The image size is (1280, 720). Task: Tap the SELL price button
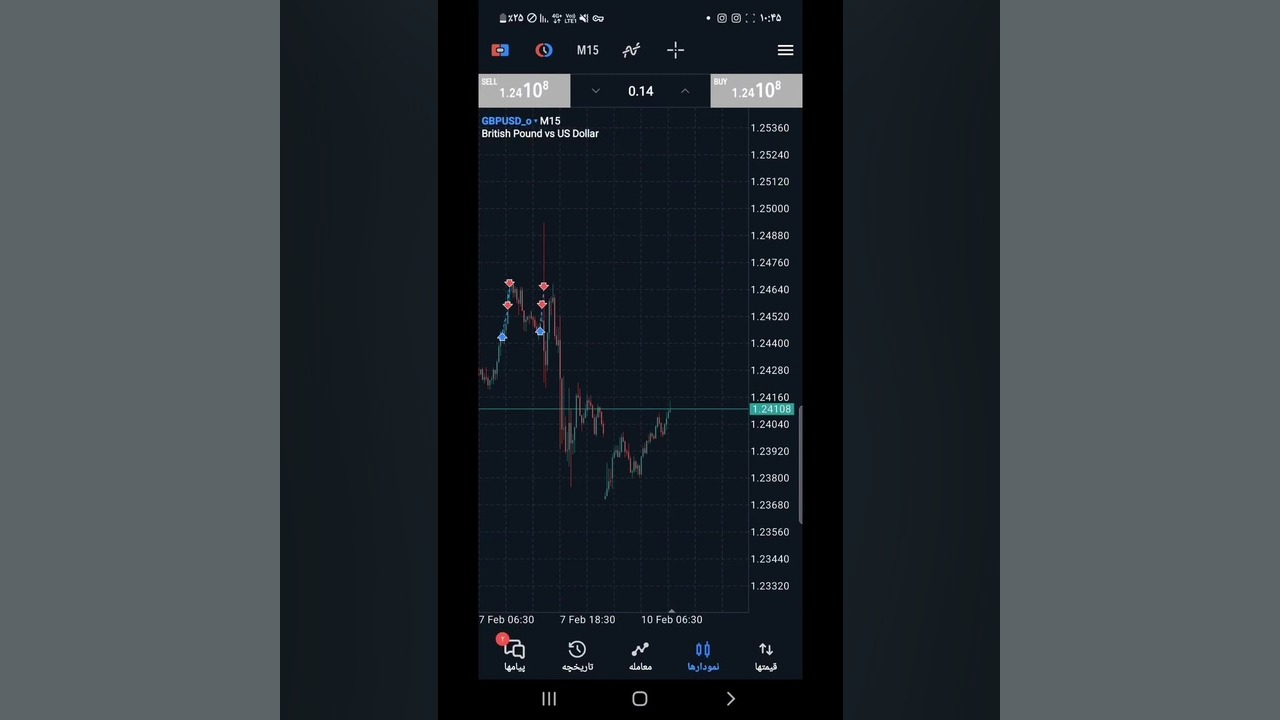(524, 91)
